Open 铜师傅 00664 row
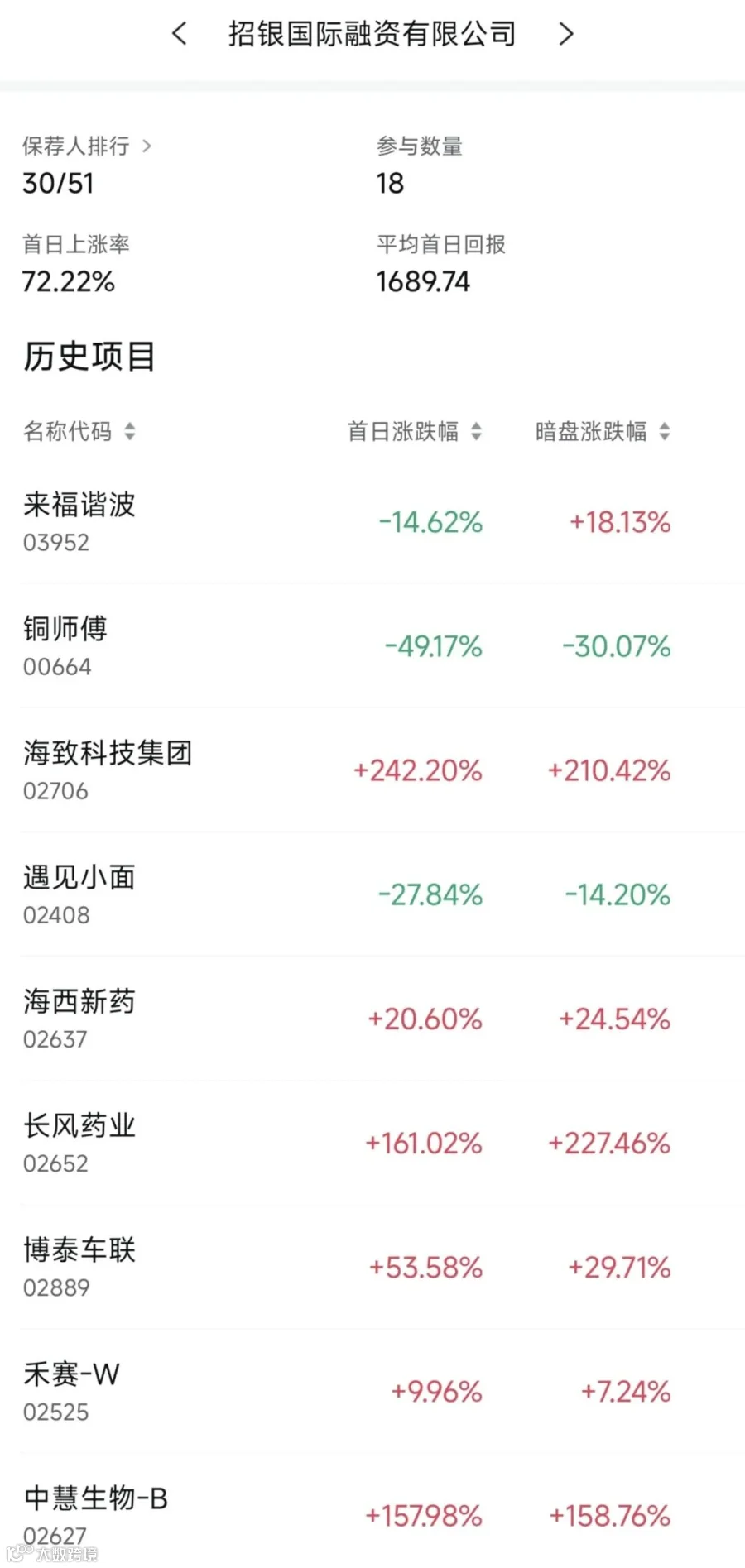Image resolution: width=745 pixels, height=1568 pixels. pos(372,646)
